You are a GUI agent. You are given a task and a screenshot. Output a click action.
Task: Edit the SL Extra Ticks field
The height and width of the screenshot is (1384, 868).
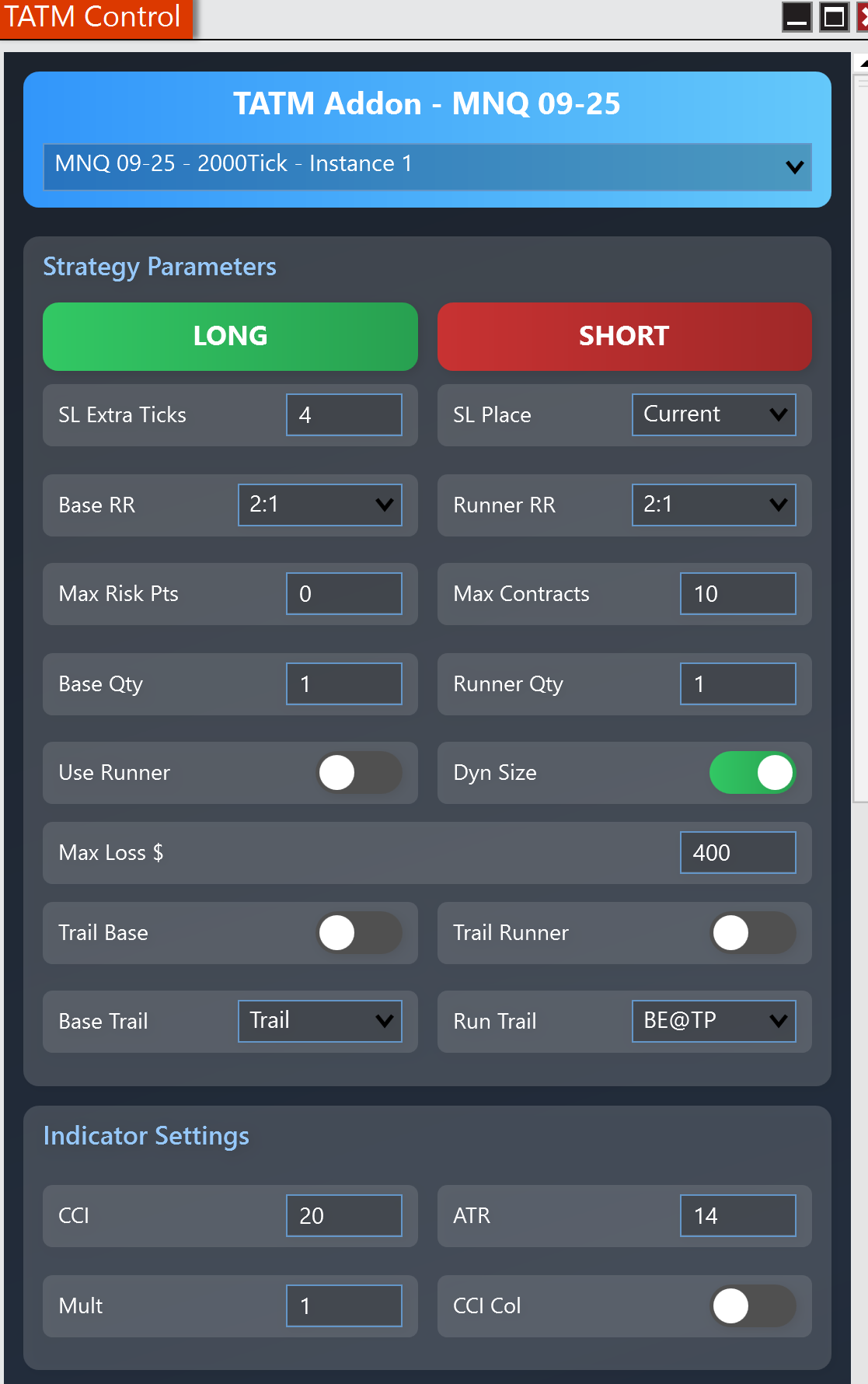click(x=343, y=415)
